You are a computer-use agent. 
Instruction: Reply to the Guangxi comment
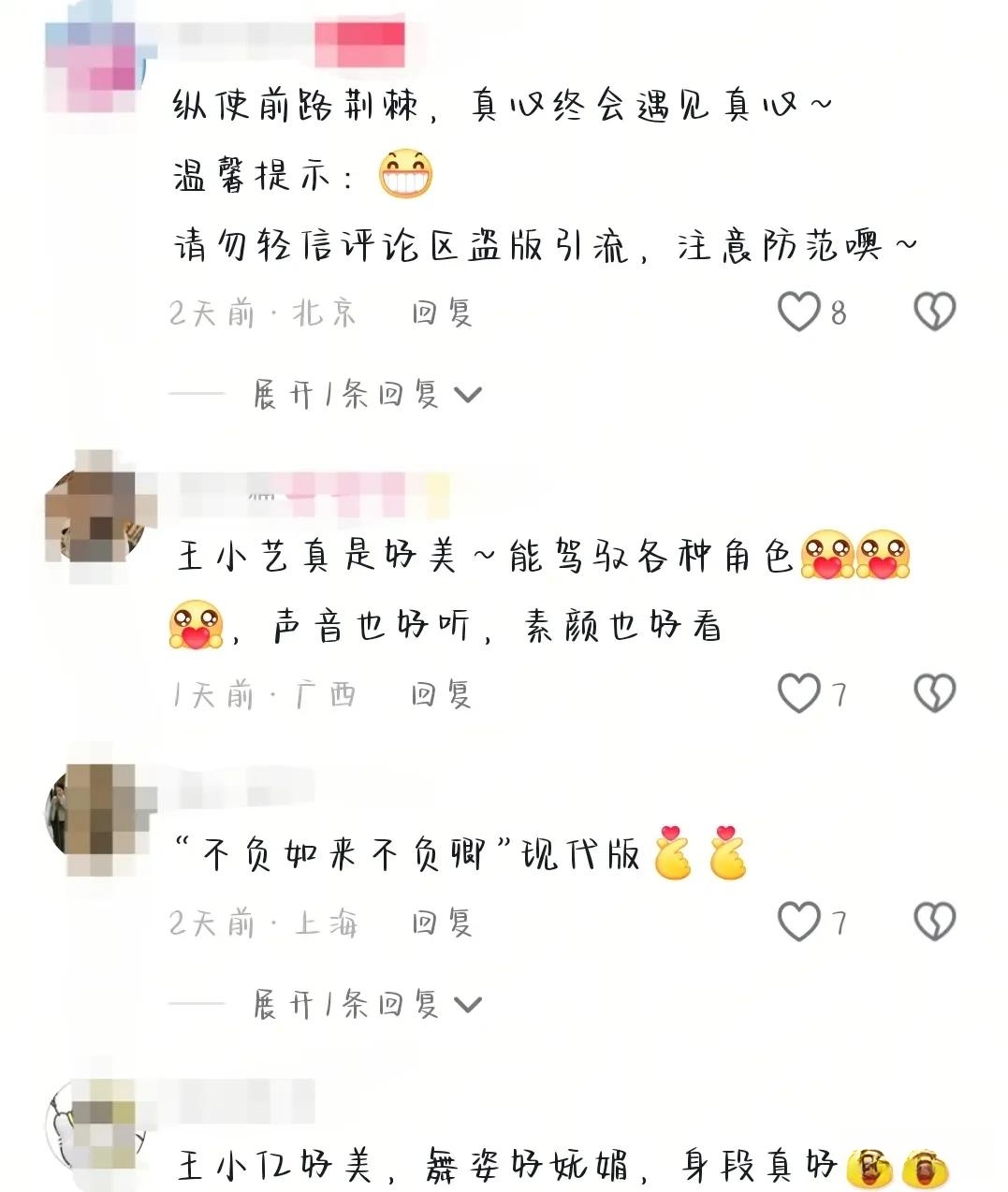(442, 694)
